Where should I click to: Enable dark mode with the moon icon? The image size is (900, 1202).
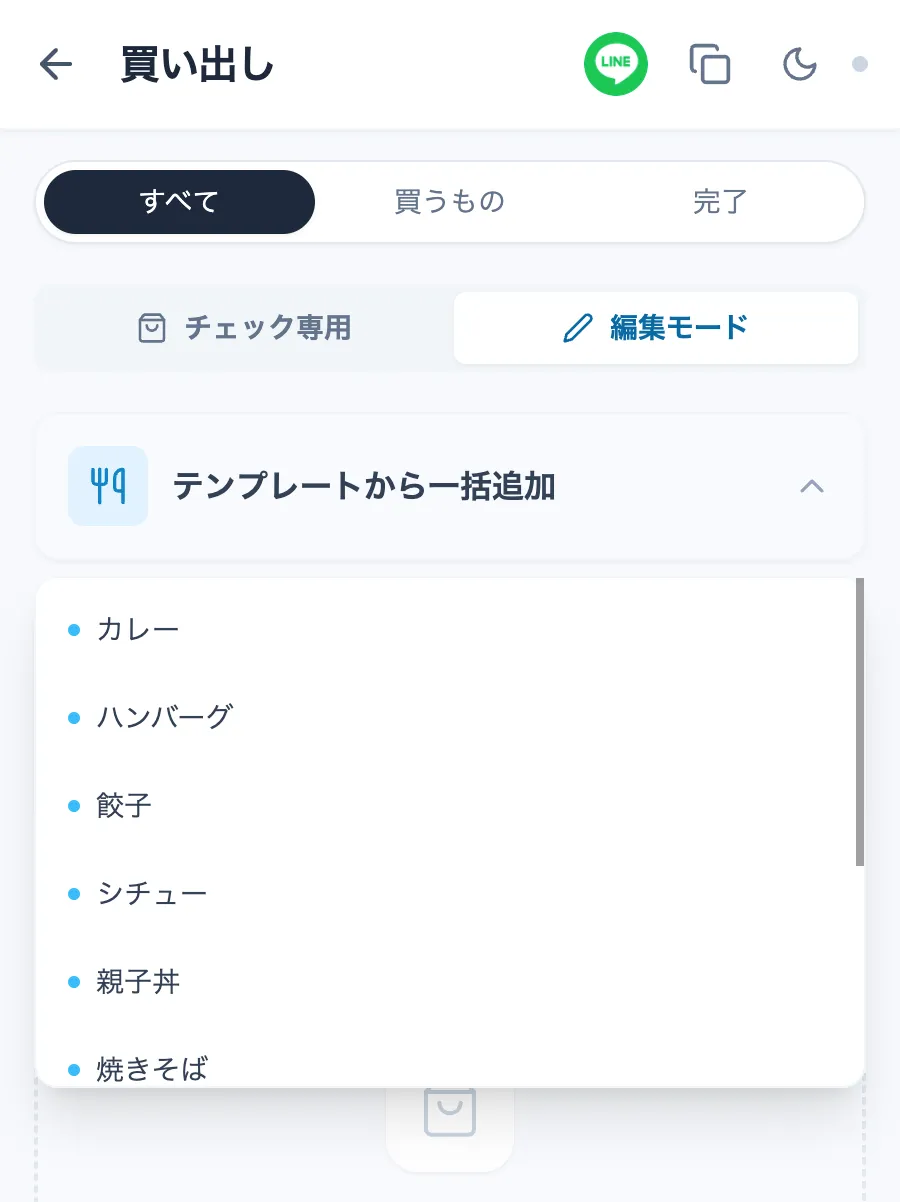798,64
